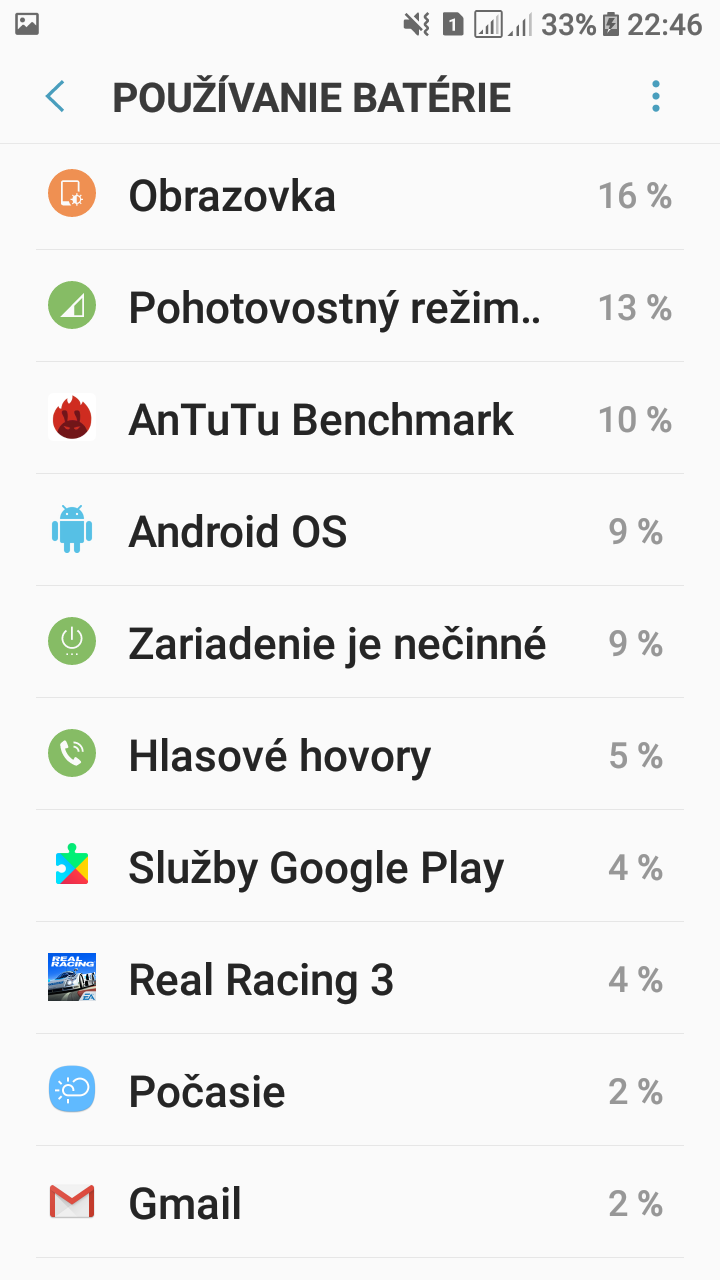Show Služby Google Play battery usage

(360, 866)
